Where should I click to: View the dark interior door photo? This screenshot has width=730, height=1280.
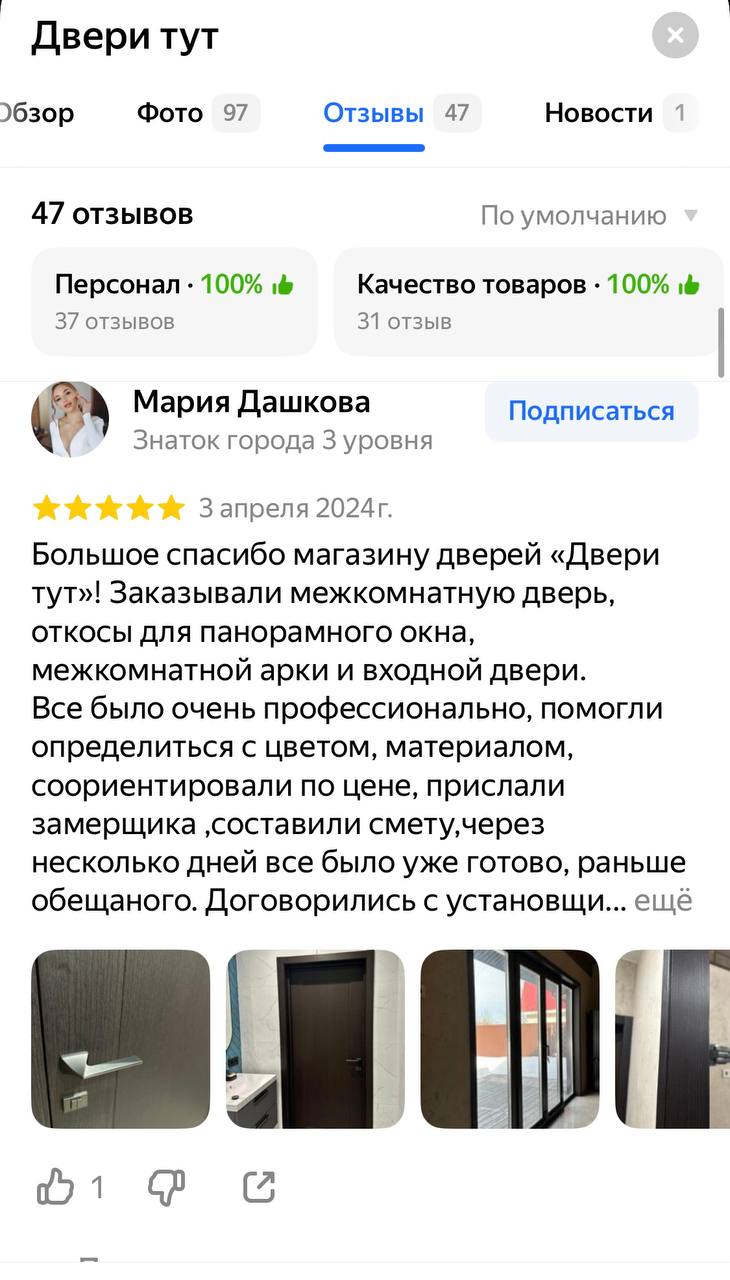(x=315, y=1039)
